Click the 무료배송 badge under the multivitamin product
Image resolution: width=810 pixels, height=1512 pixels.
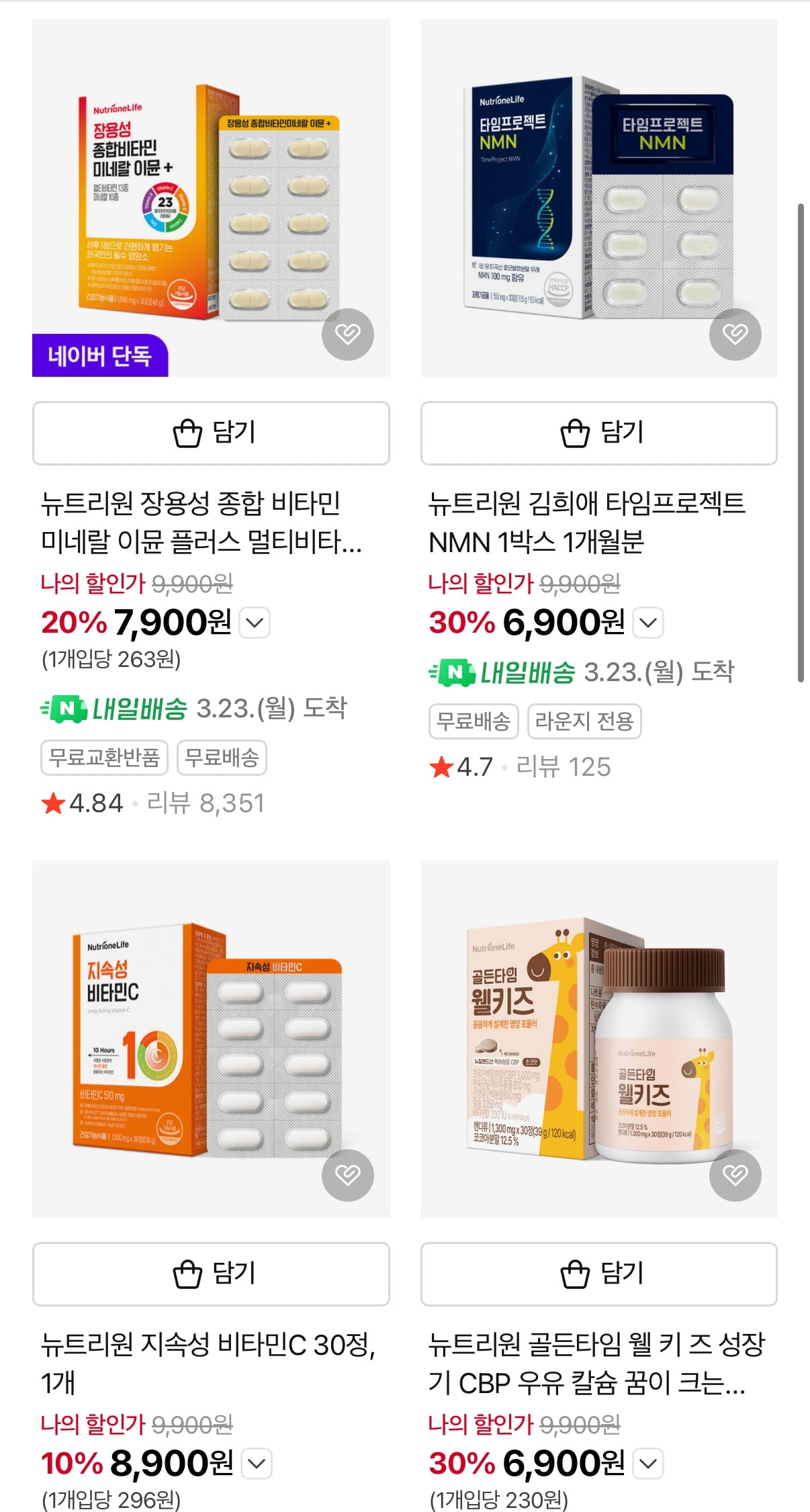pos(222,757)
